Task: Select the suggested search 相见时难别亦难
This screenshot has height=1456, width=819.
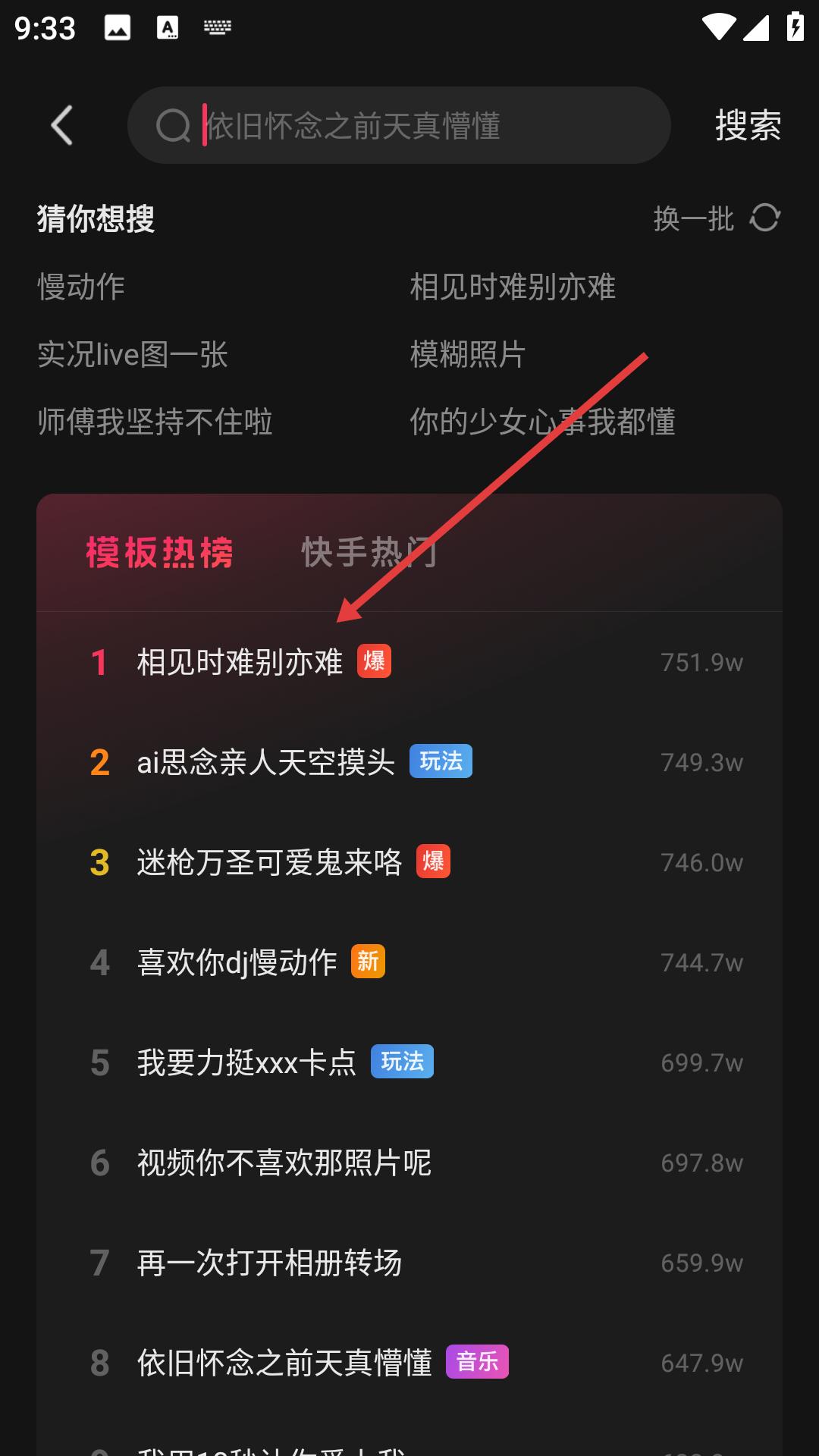Action: tap(513, 287)
